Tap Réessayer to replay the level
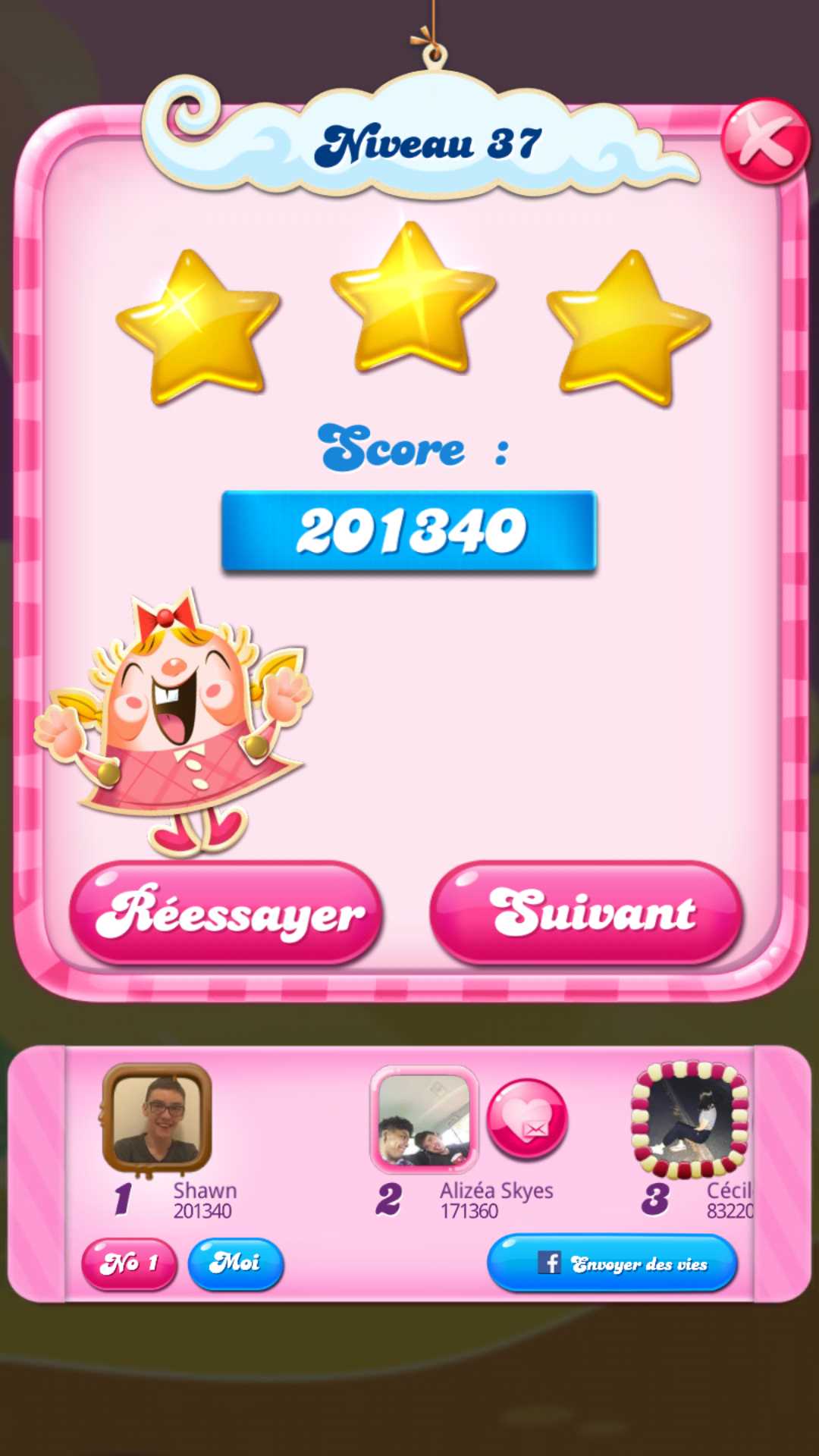The image size is (819, 1456). pos(226,912)
